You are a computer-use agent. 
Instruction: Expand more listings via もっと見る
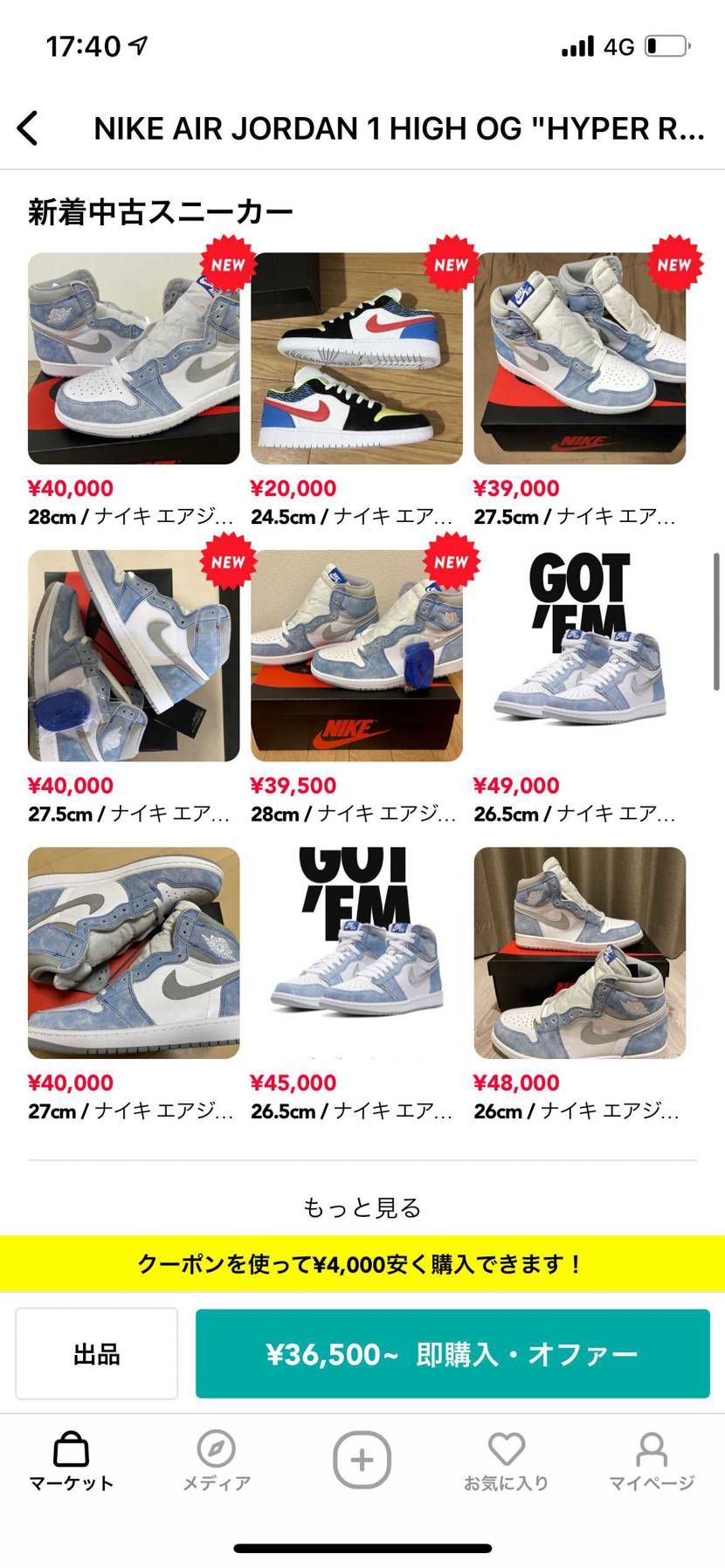[x=362, y=1208]
